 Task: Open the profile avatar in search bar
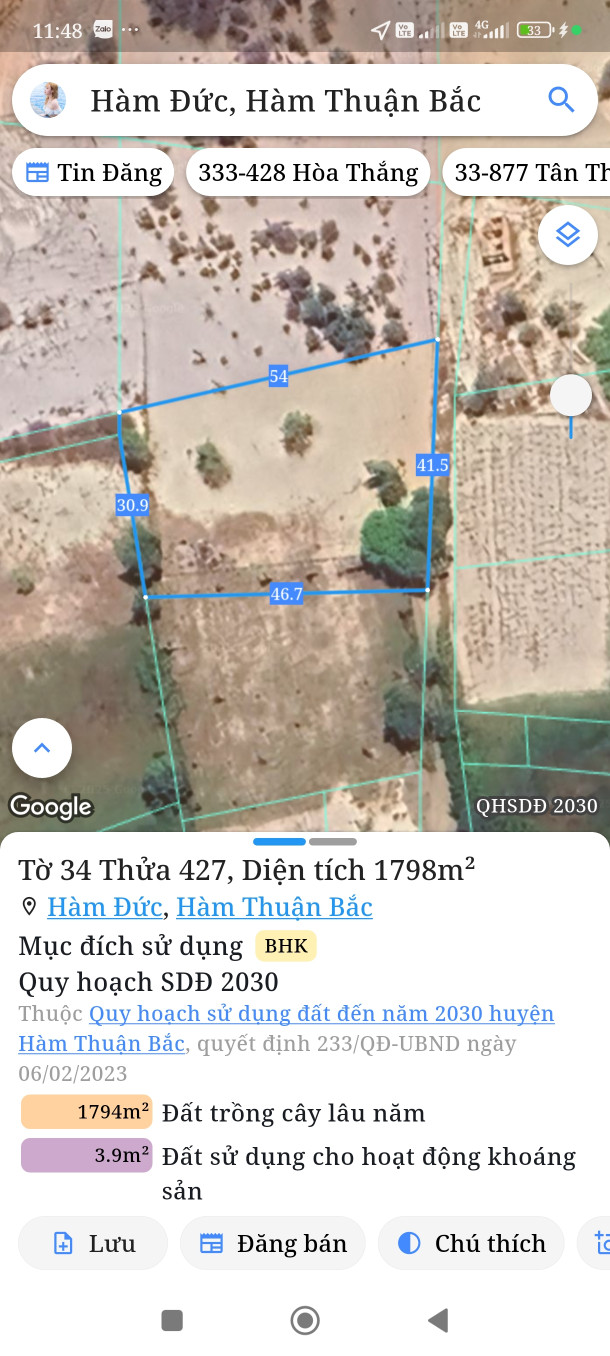click(x=48, y=100)
